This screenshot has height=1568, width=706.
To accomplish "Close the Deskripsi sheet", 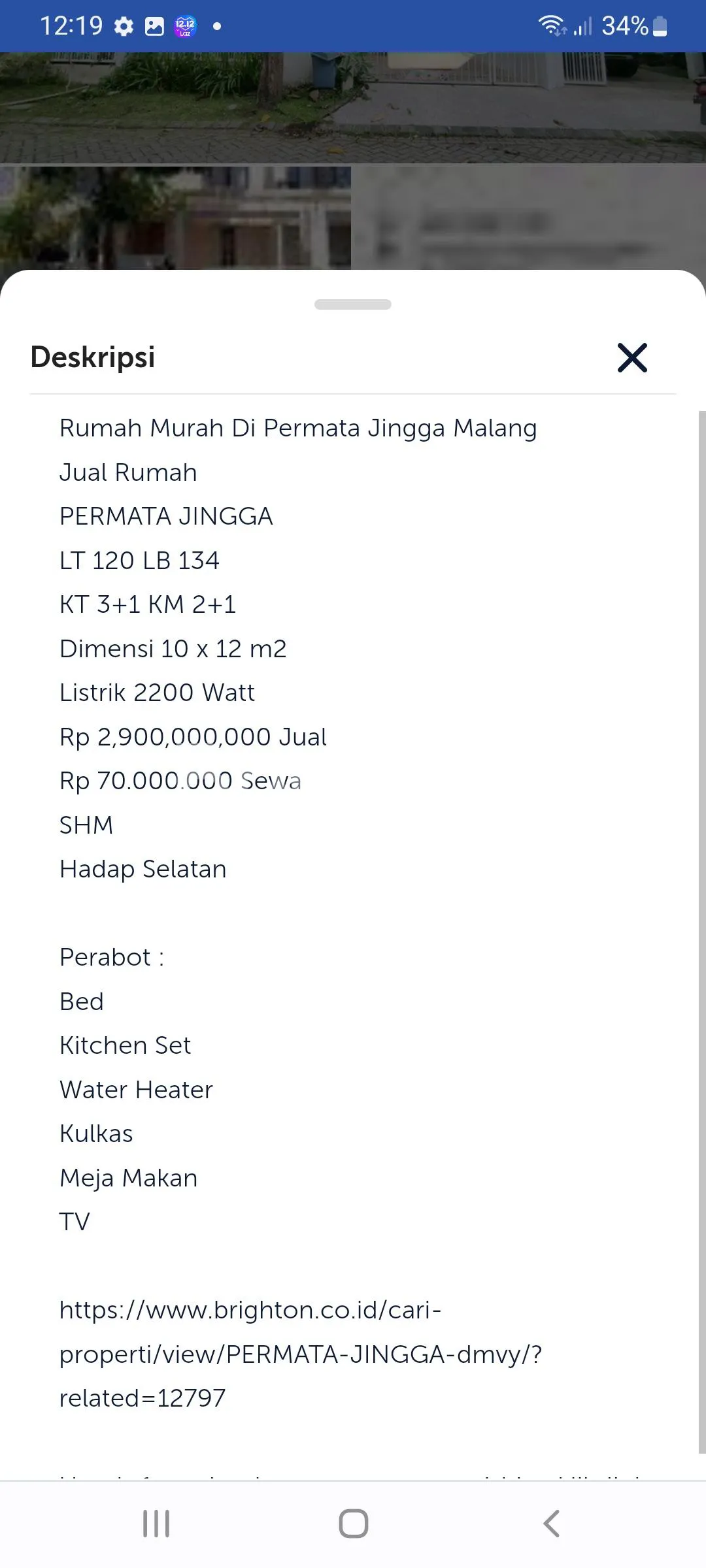I will click(x=632, y=357).
